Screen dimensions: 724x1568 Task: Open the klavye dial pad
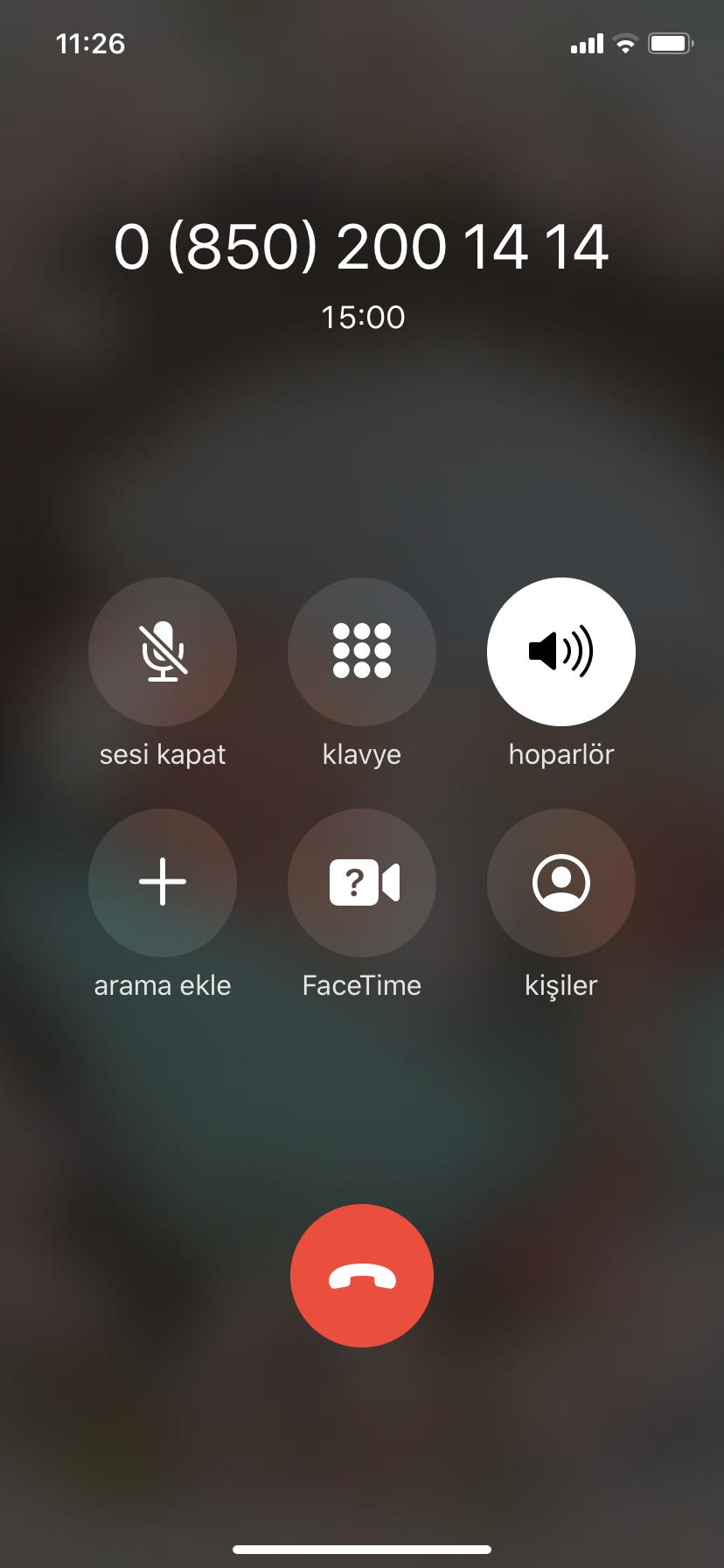click(x=362, y=652)
